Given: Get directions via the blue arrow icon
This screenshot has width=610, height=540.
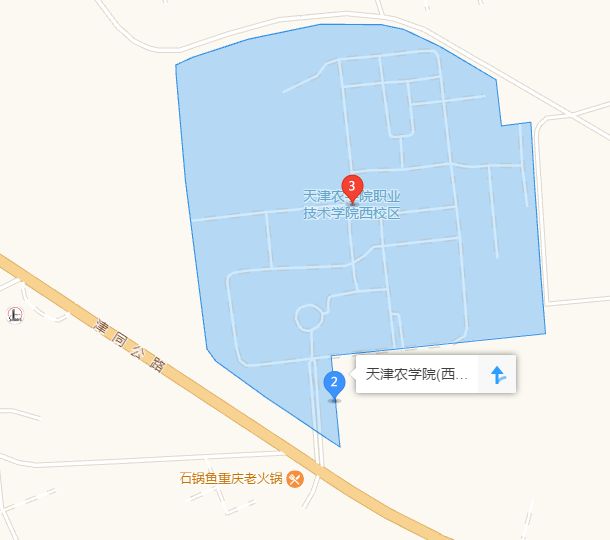Looking at the screenshot, I should (x=498, y=376).
